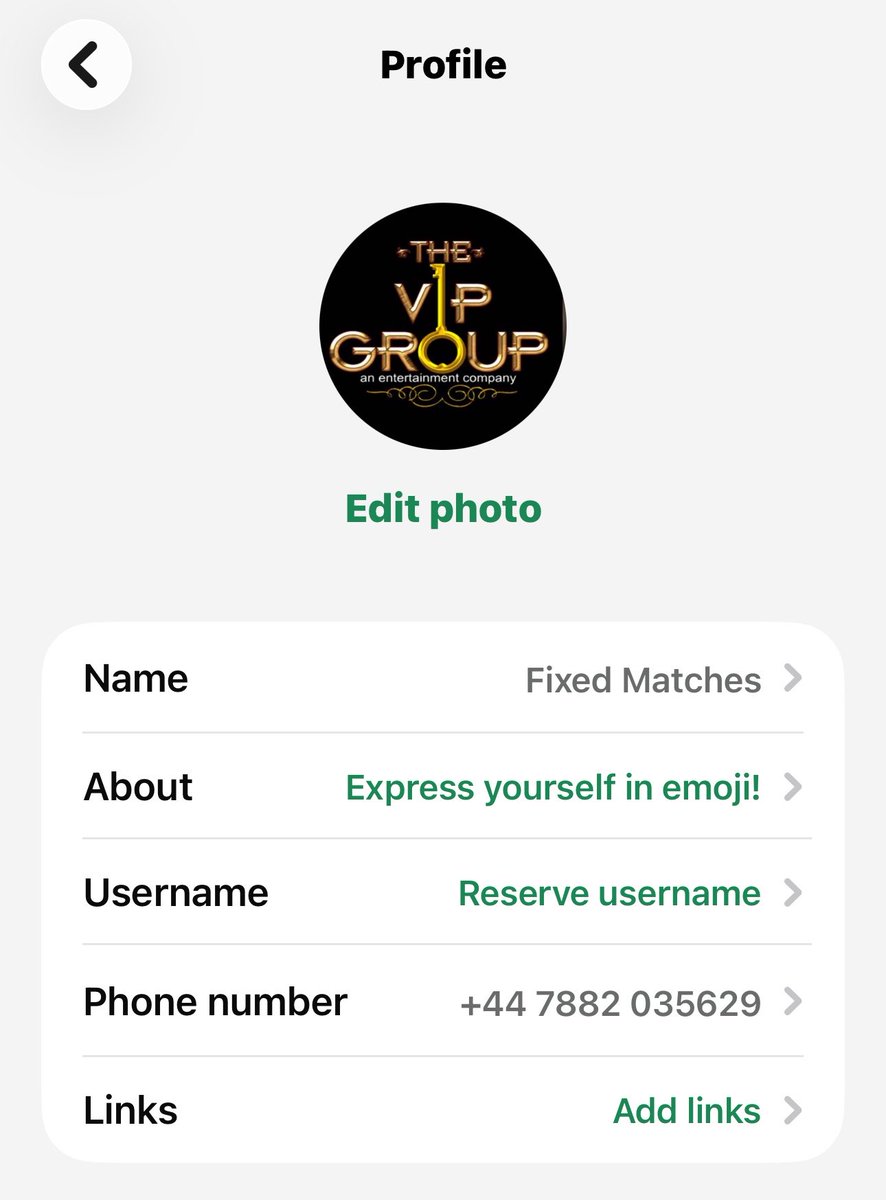Open the profile picture
Viewport: 886px width, 1200px height.
pyautogui.click(x=443, y=326)
